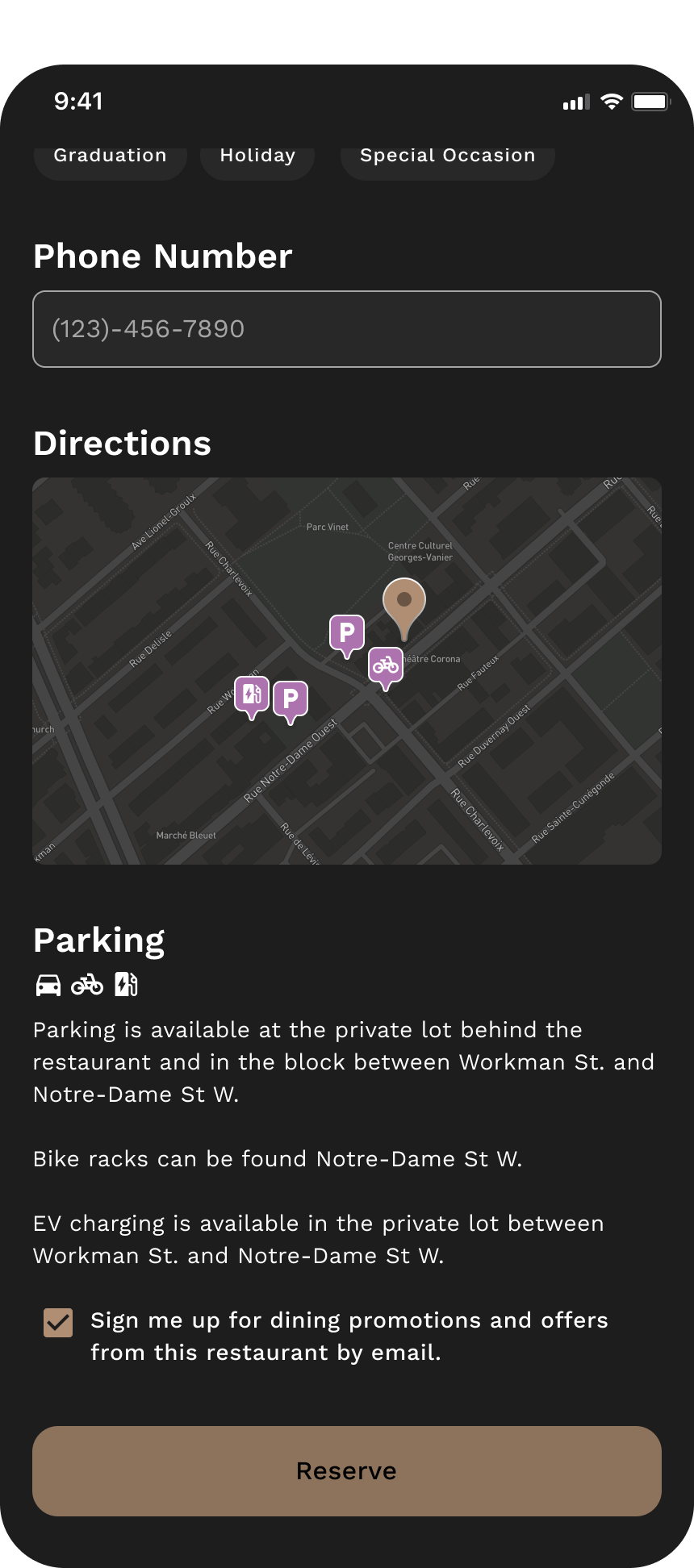Viewport: 694px width, 1568px height.
Task: Confirm booking with the Reserve button
Action: (347, 1471)
